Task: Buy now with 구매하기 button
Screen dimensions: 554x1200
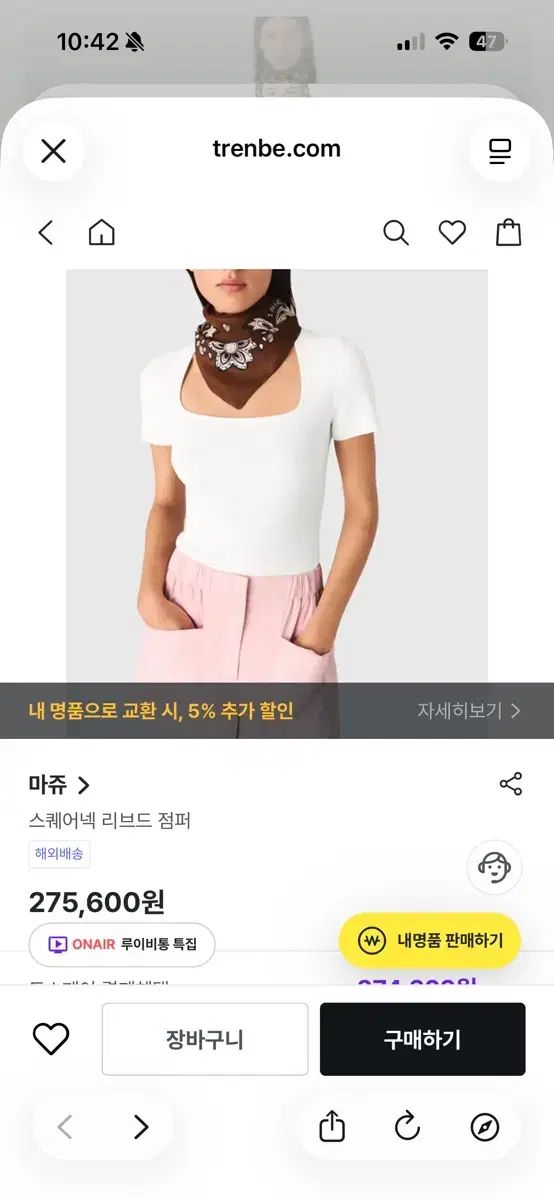Action: [x=422, y=1039]
